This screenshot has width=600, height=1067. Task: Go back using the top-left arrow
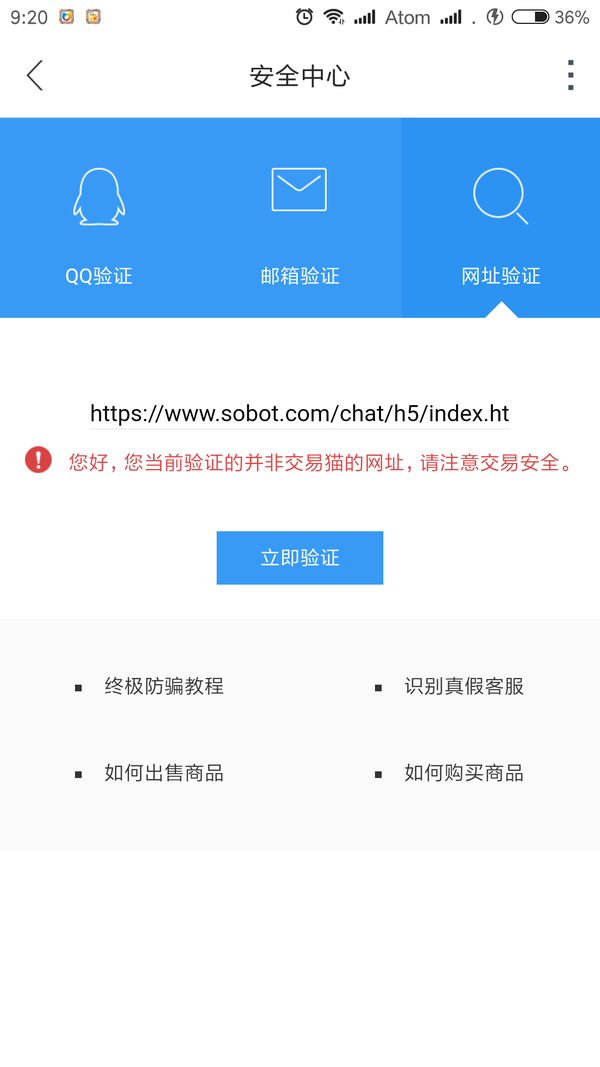click(35, 75)
